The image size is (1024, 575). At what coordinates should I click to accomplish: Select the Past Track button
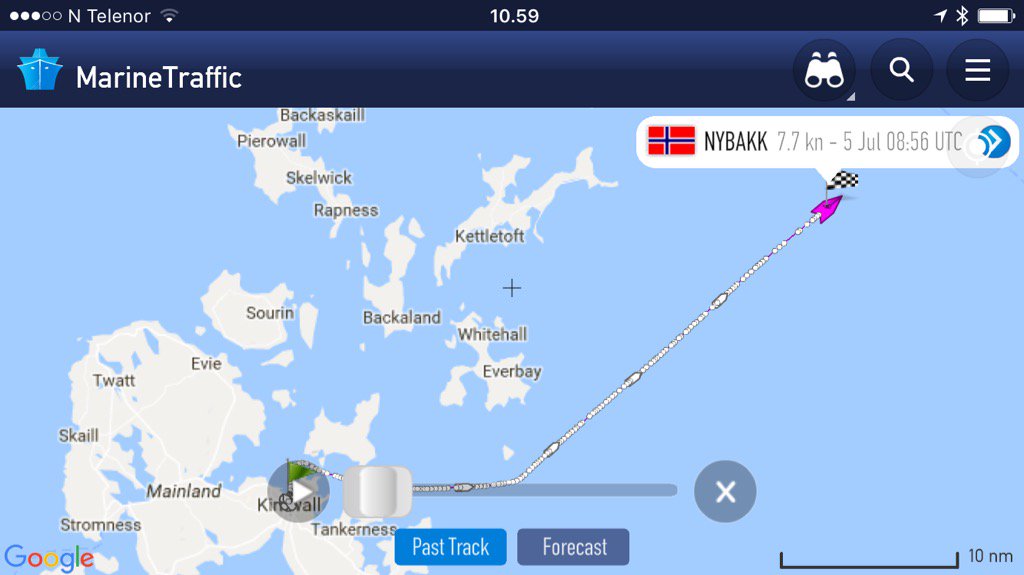(450, 547)
